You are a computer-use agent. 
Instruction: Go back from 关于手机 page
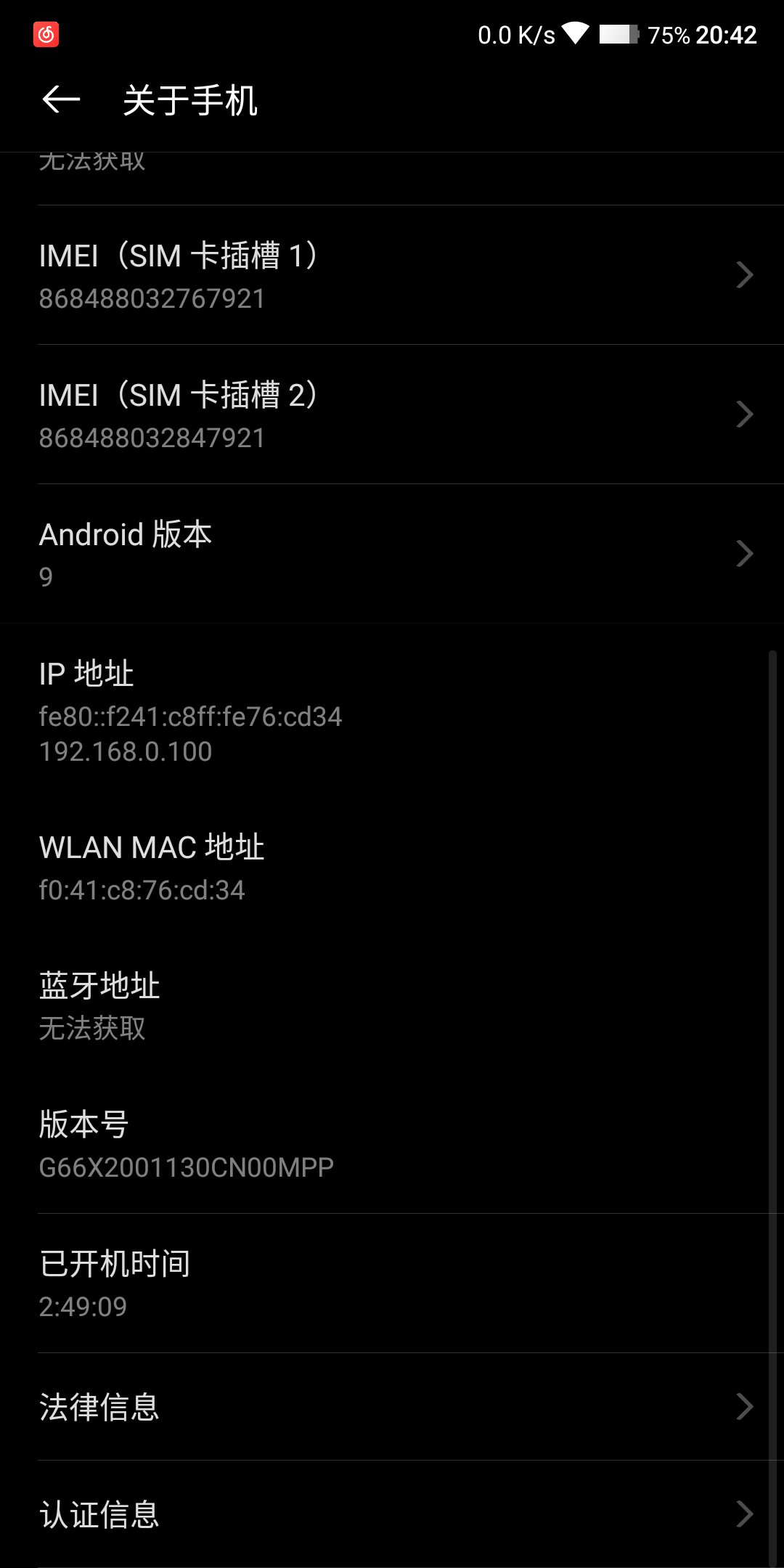click(61, 99)
